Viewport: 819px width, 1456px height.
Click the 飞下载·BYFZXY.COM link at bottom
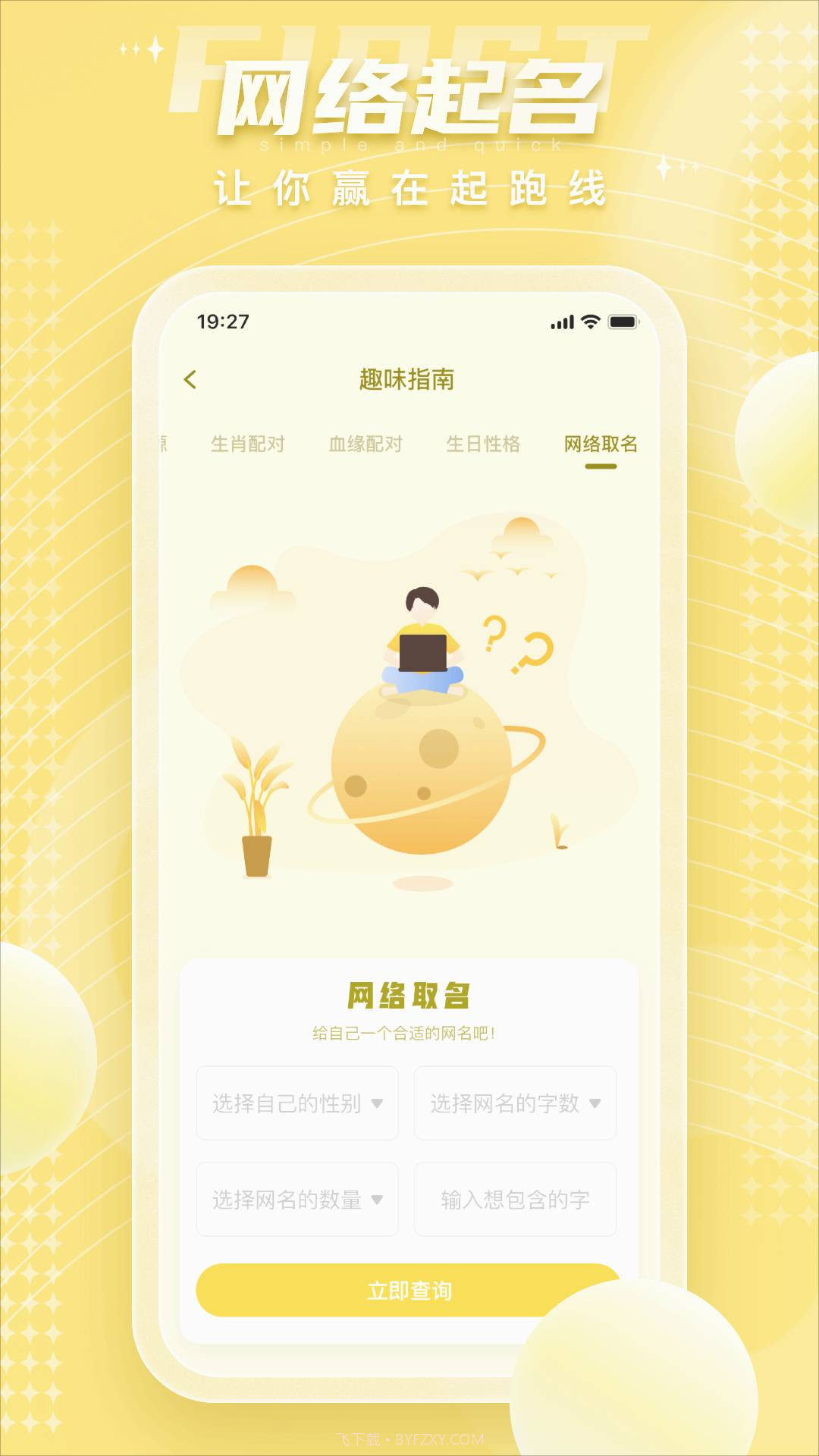coord(409,1438)
